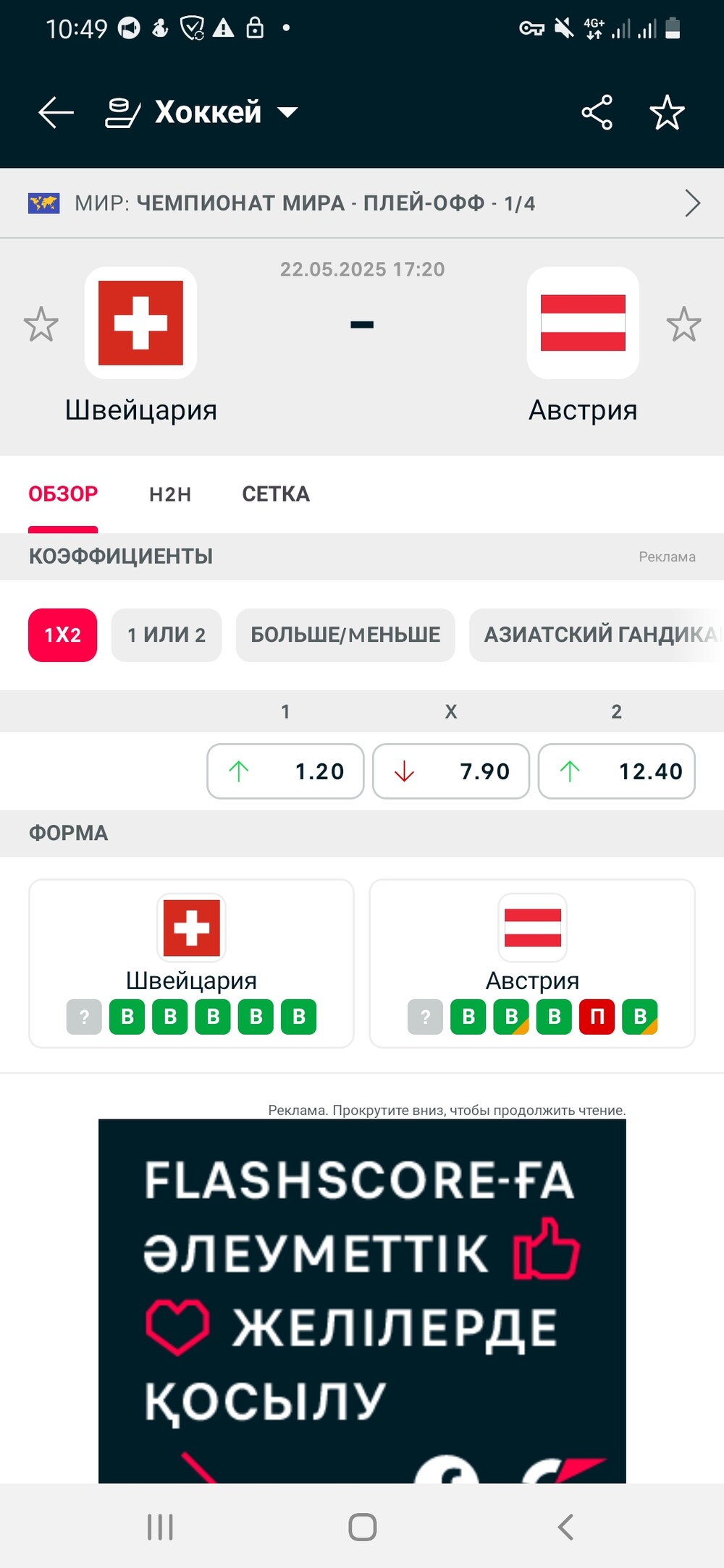The image size is (724, 1568).
Task: Open Австрия team logo in header
Action: click(x=583, y=323)
